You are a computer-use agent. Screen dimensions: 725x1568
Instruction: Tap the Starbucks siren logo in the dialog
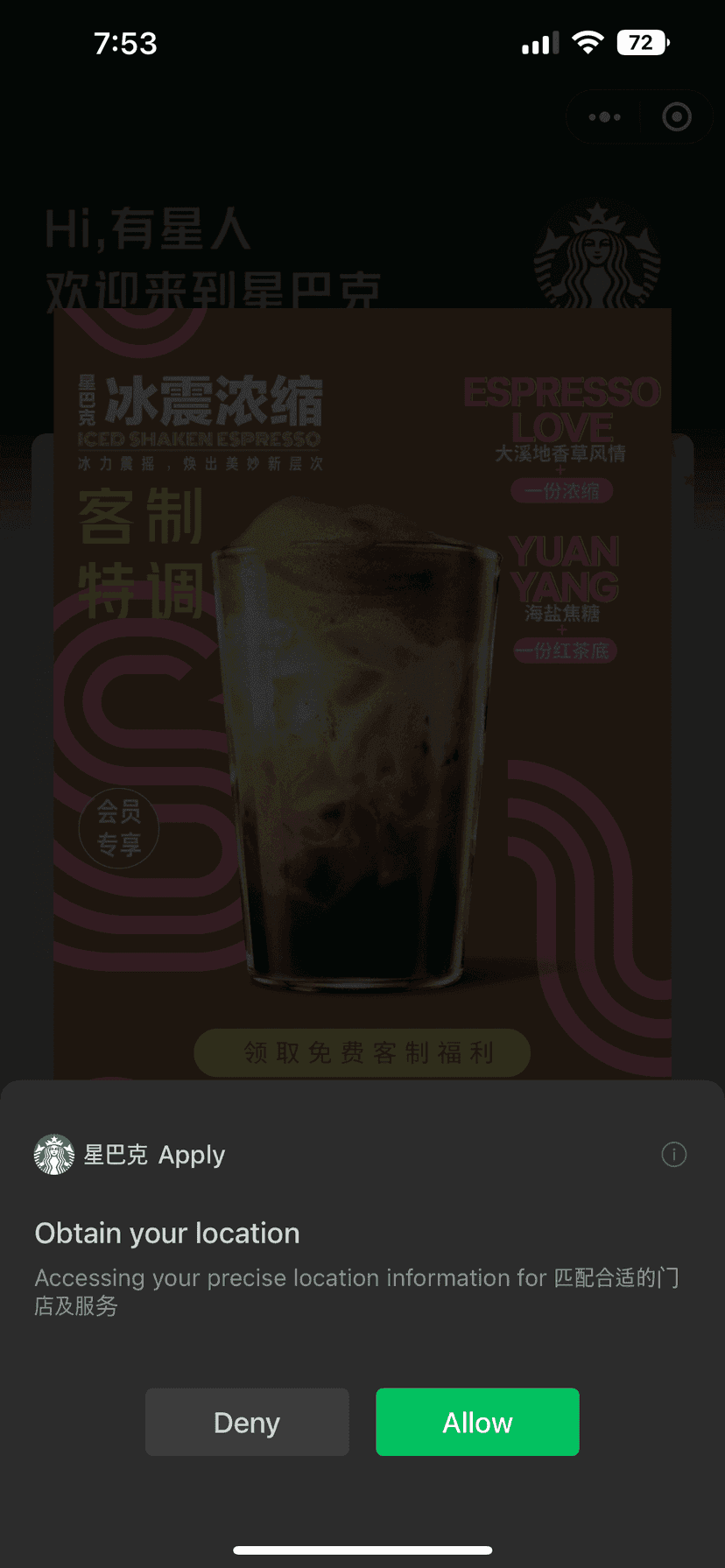53,1154
